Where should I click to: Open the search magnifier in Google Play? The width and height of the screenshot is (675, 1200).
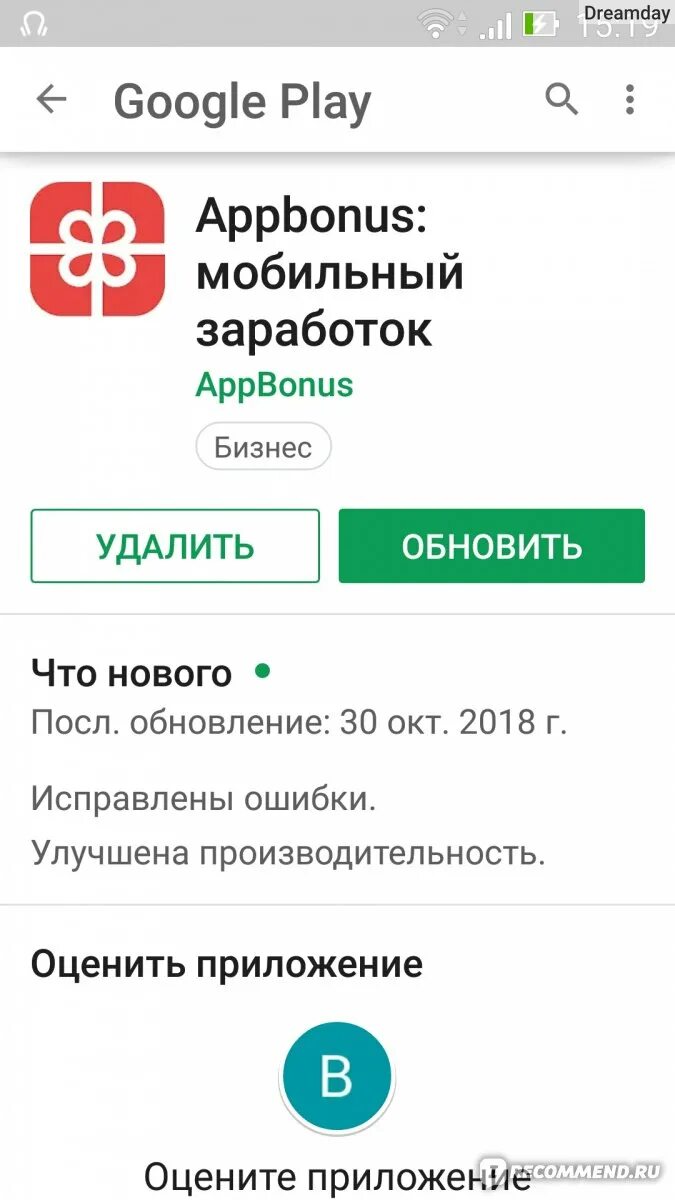[562, 99]
